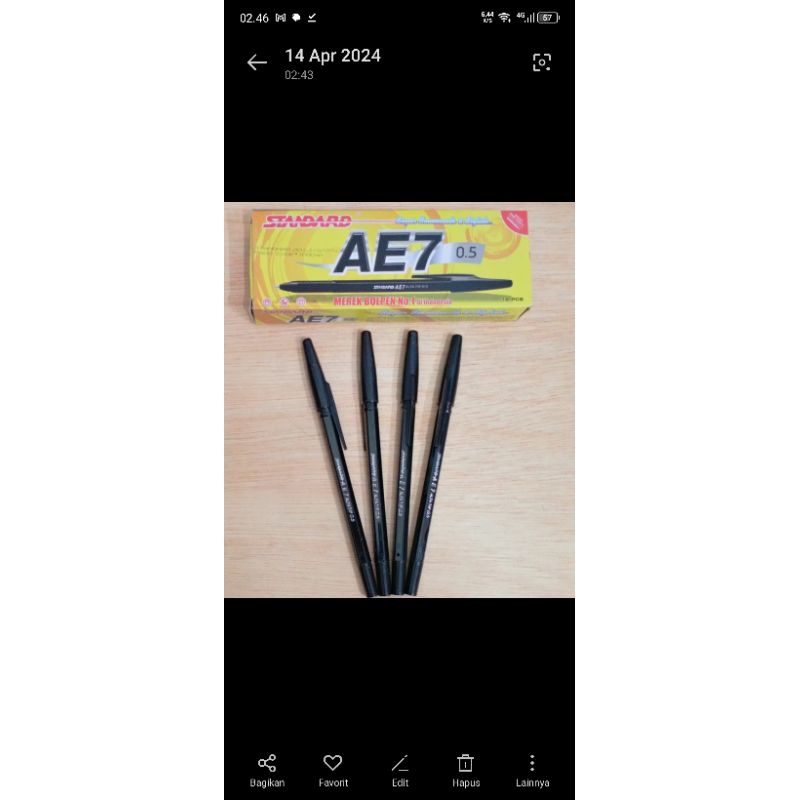Go back from the photo viewer
800x800 pixels.
point(257,63)
